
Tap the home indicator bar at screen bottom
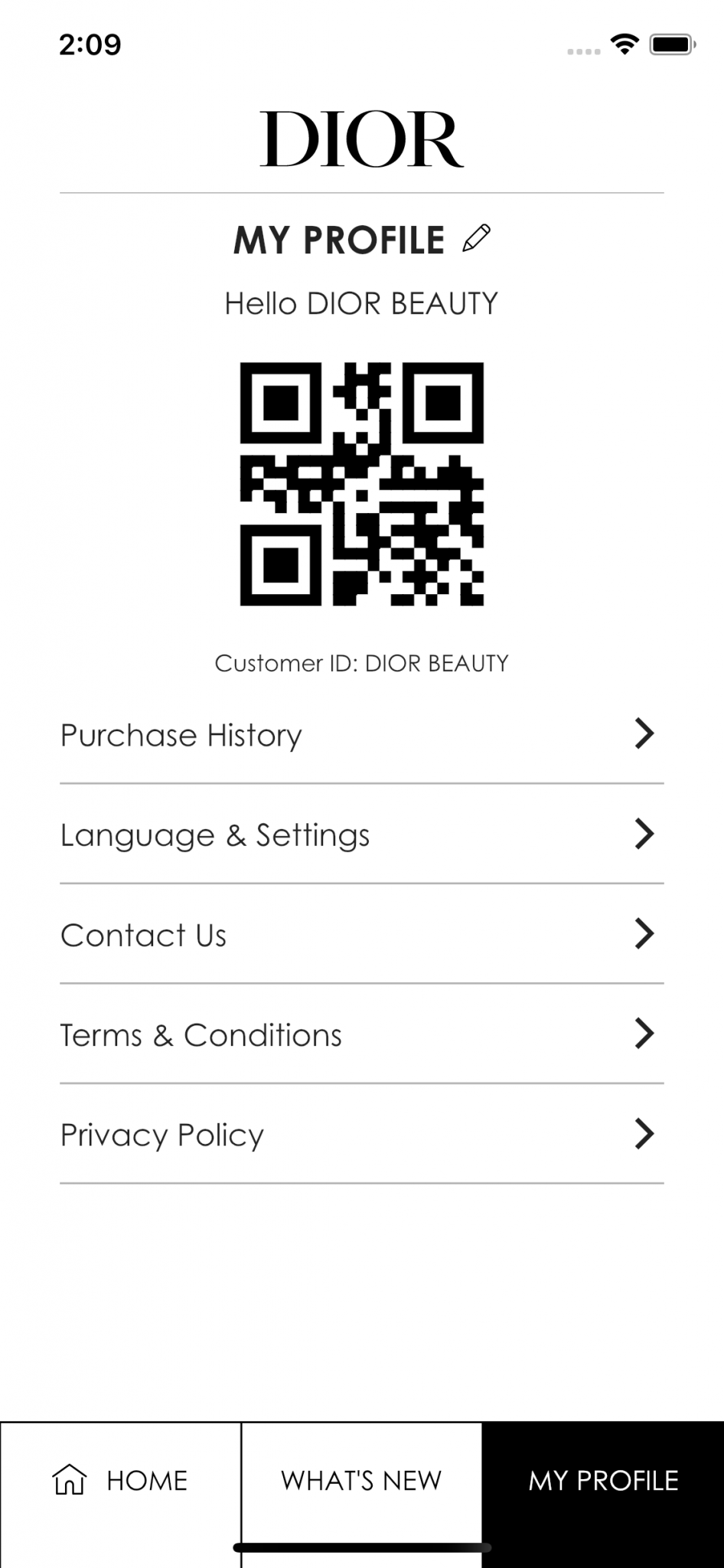click(361, 1548)
